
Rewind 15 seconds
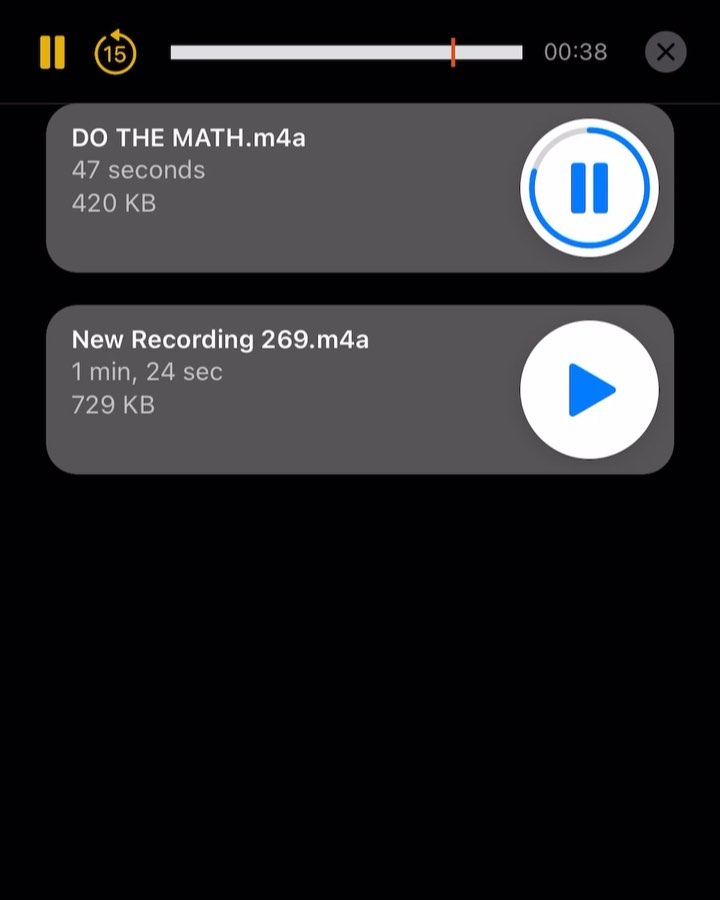point(115,52)
